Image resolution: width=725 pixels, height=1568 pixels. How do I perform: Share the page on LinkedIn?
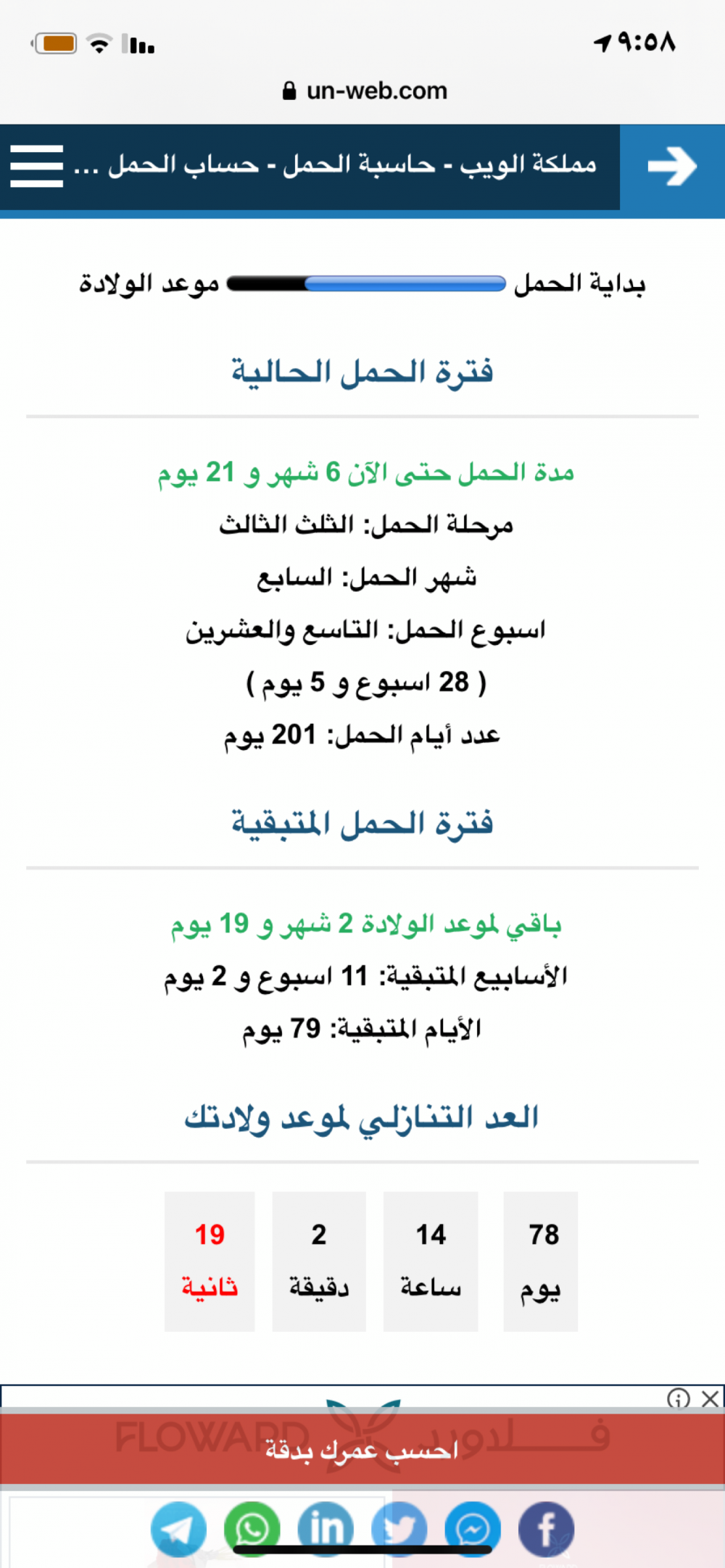coord(326,1529)
